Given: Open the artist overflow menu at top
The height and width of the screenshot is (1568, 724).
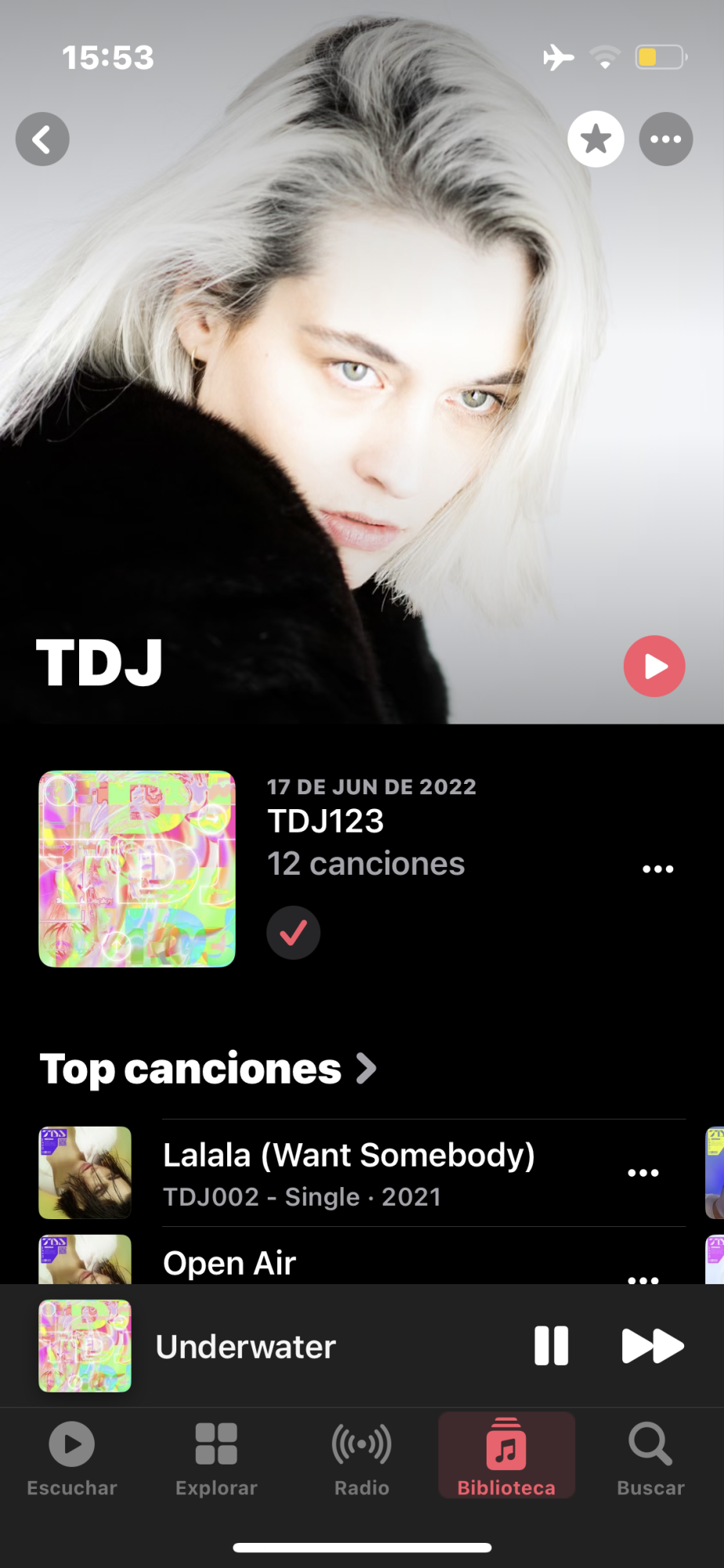Looking at the screenshot, I should click(665, 140).
